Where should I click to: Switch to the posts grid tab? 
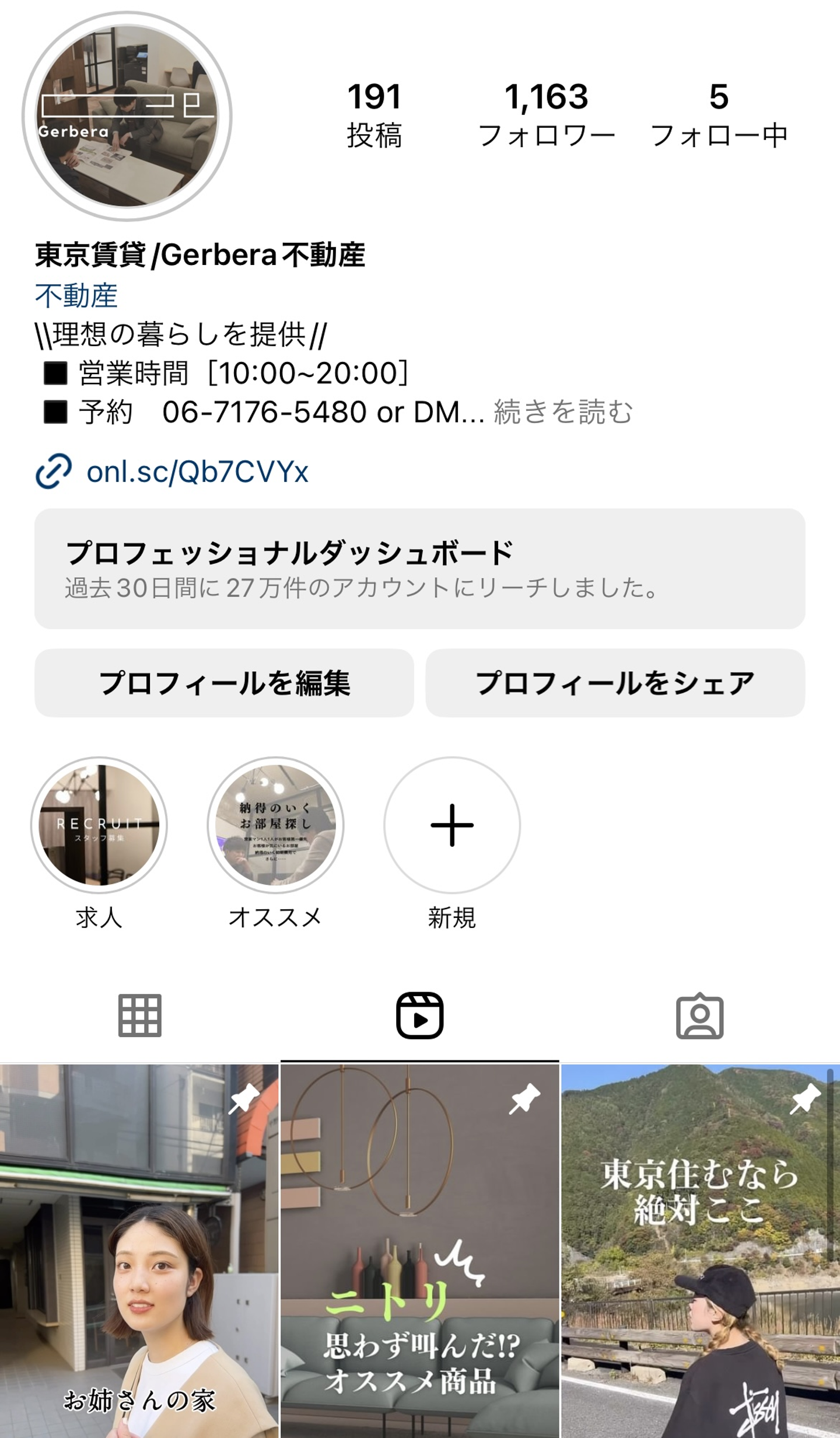pyautogui.click(x=140, y=1016)
